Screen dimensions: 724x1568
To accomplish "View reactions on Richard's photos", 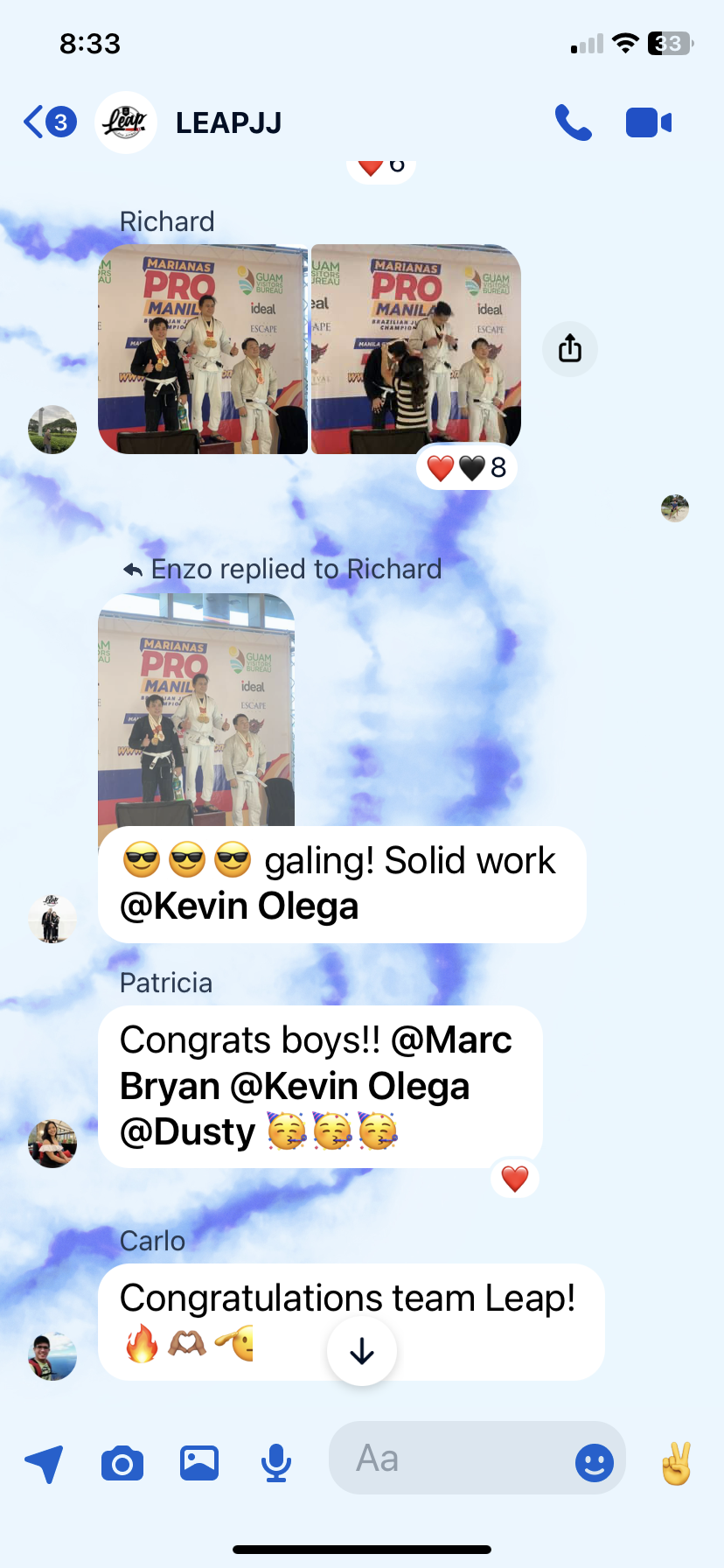I will coord(466,468).
